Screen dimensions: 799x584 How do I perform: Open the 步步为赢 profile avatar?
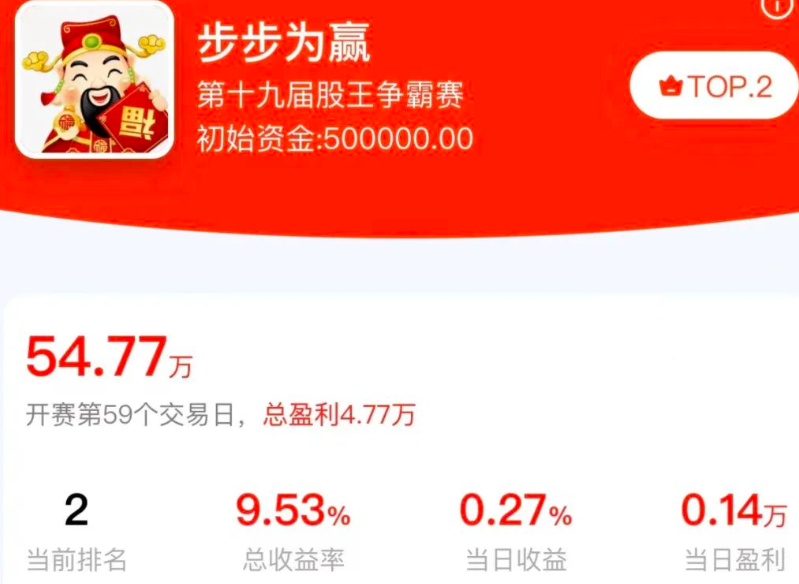[95, 80]
